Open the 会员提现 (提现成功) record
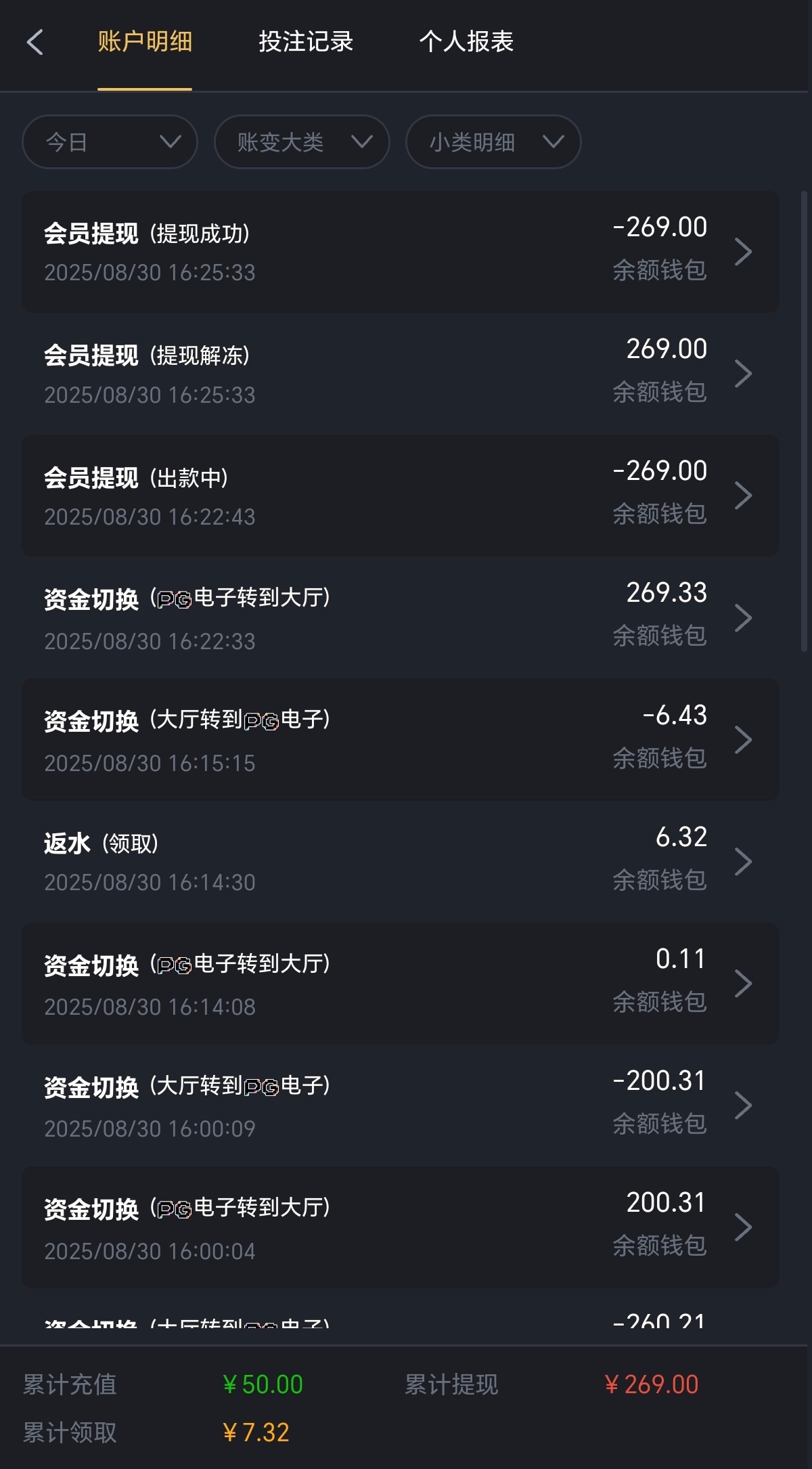Image resolution: width=812 pixels, height=1469 pixels. click(400, 252)
